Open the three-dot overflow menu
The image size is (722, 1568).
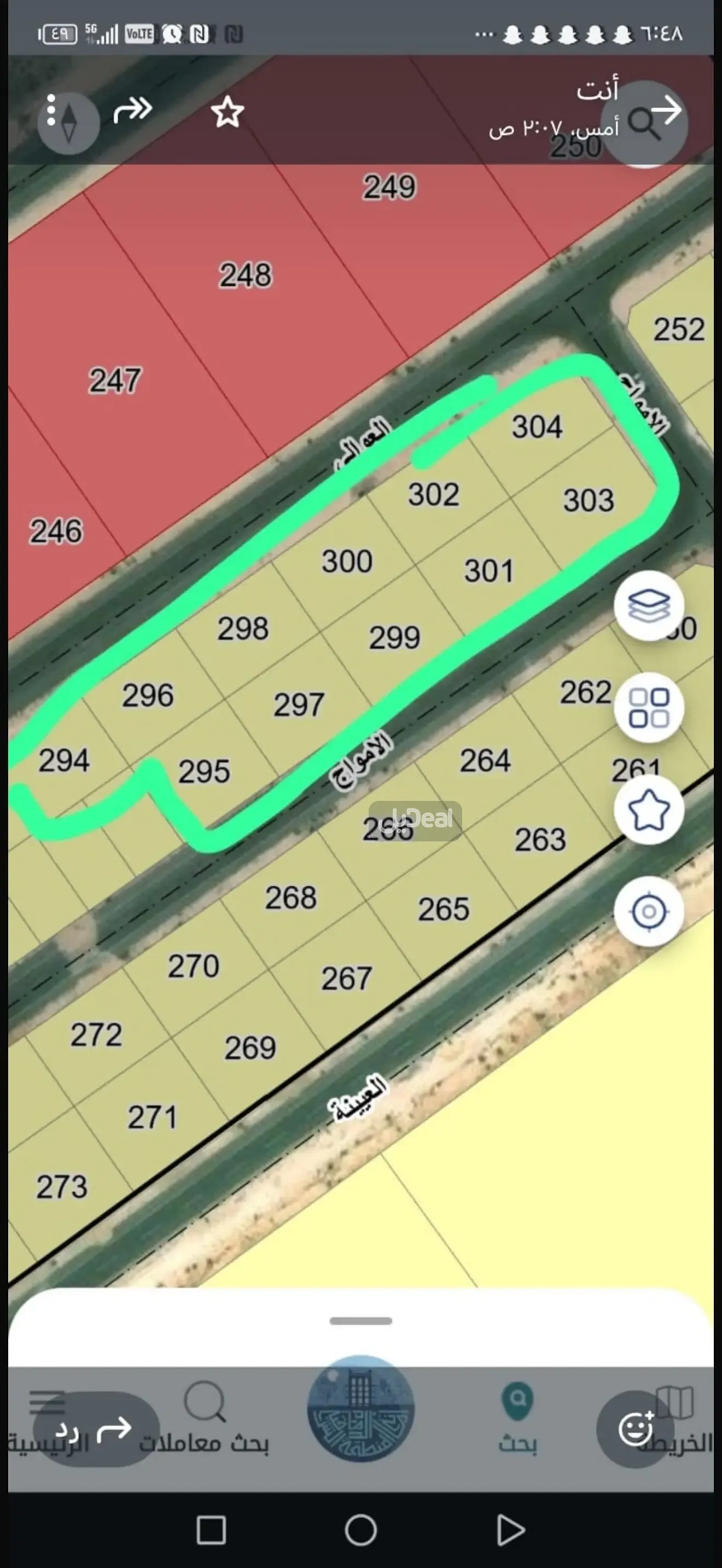(51, 110)
